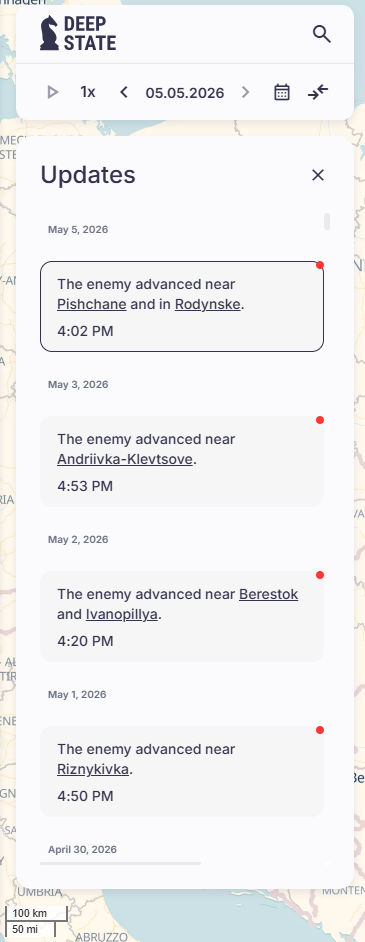The width and height of the screenshot is (365, 942).
Task: Select the May 1 update card at 4:50 PM
Action: click(182, 771)
